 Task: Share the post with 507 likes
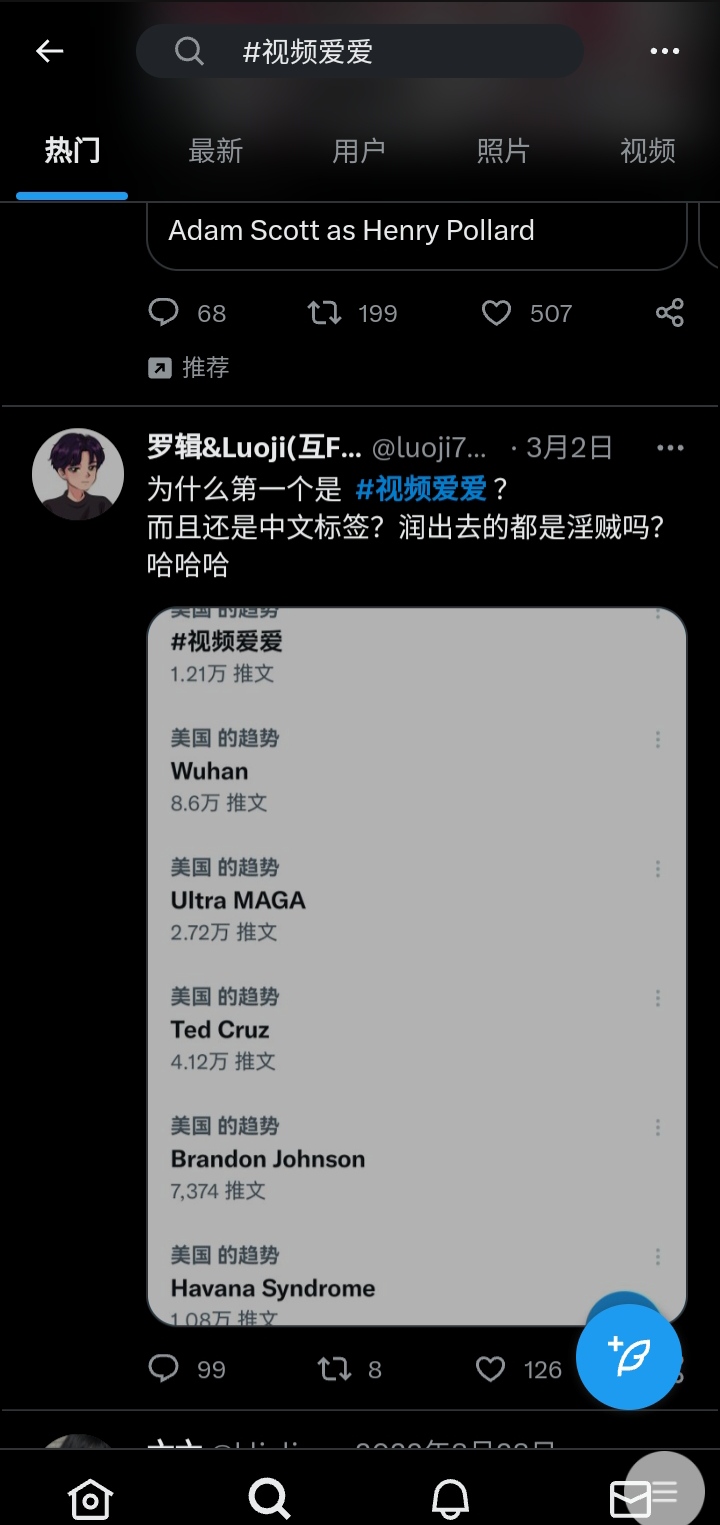click(x=669, y=313)
